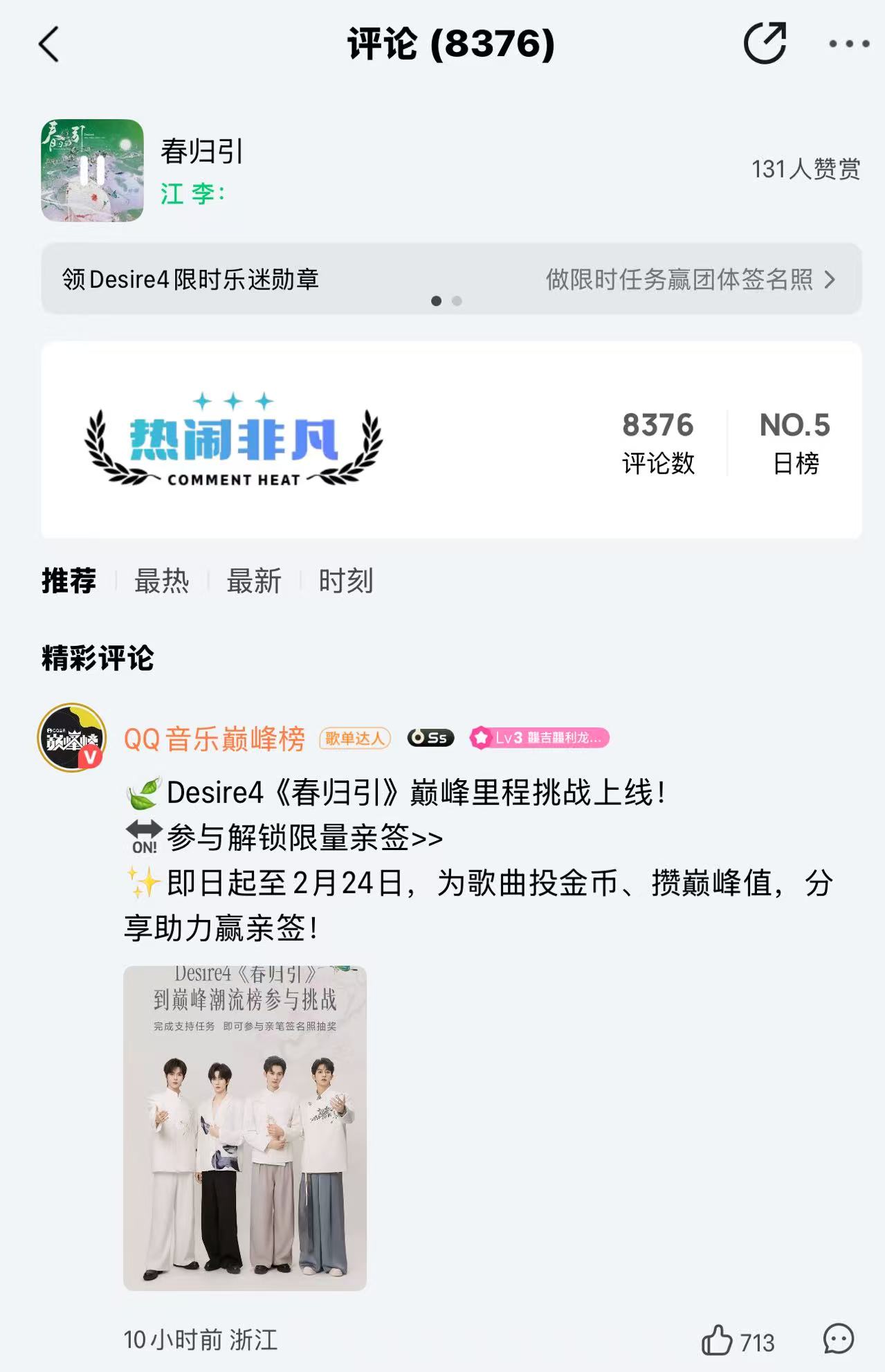
Task: Tap the QQ音乐巅峰榜 username
Action: pos(215,739)
